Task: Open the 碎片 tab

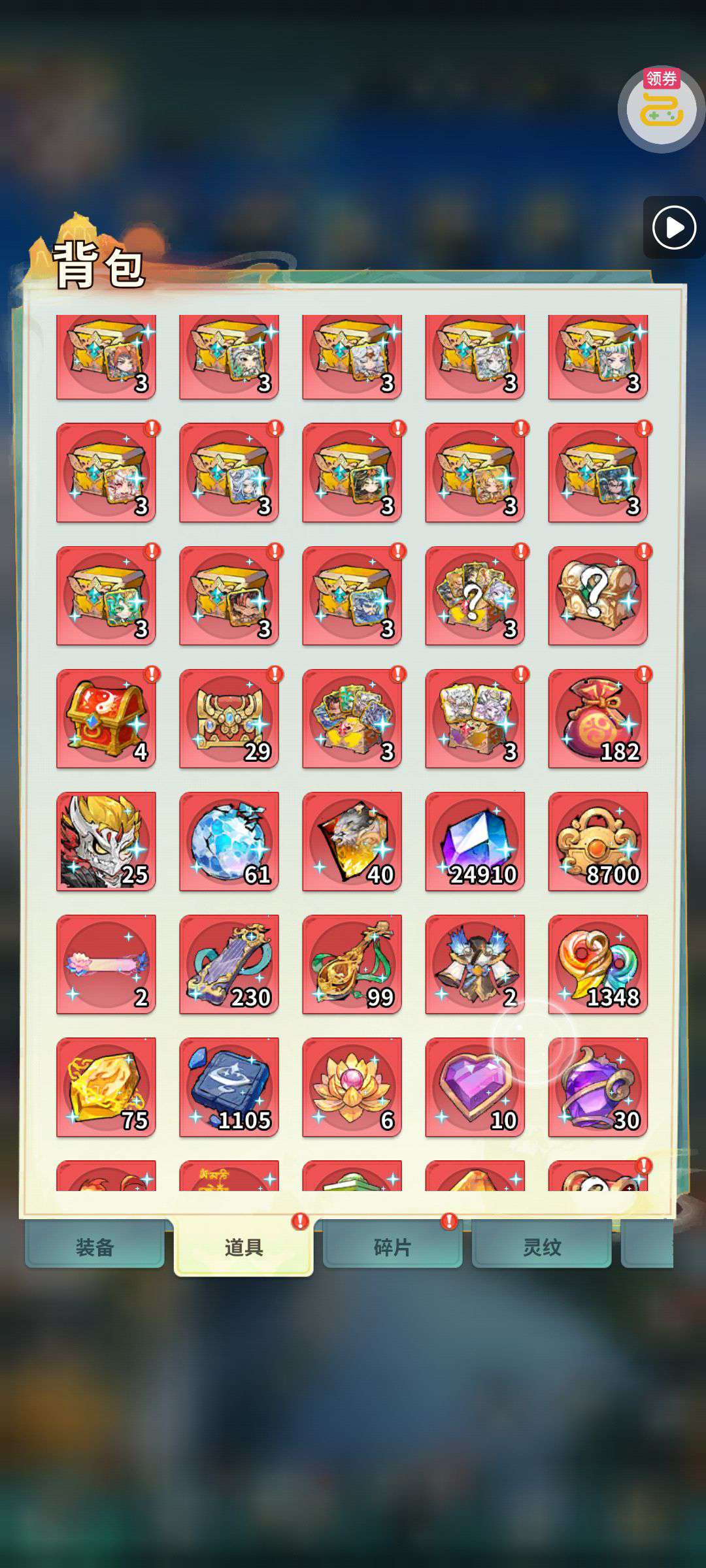Action: (x=392, y=1247)
